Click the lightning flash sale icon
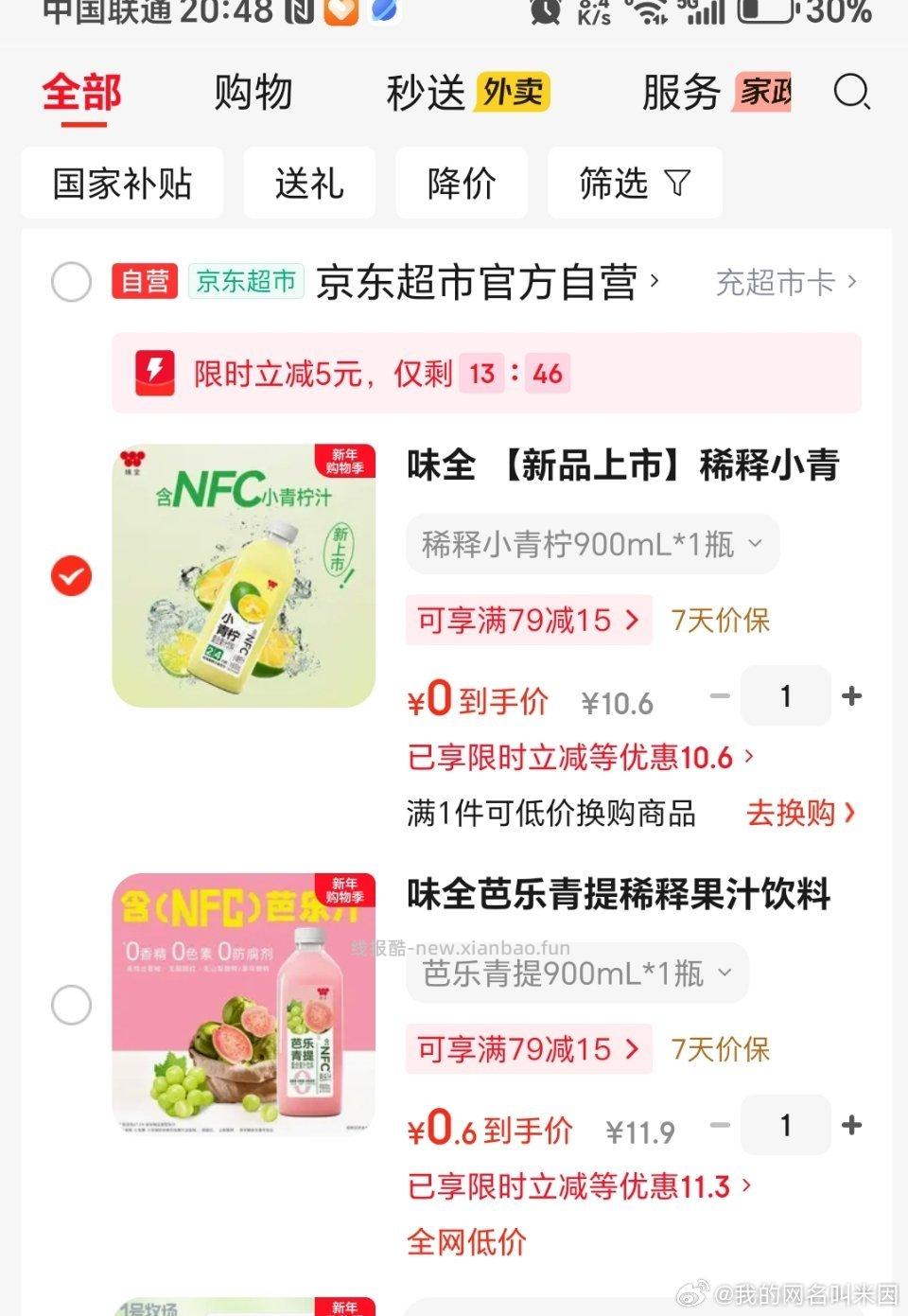 tap(154, 373)
